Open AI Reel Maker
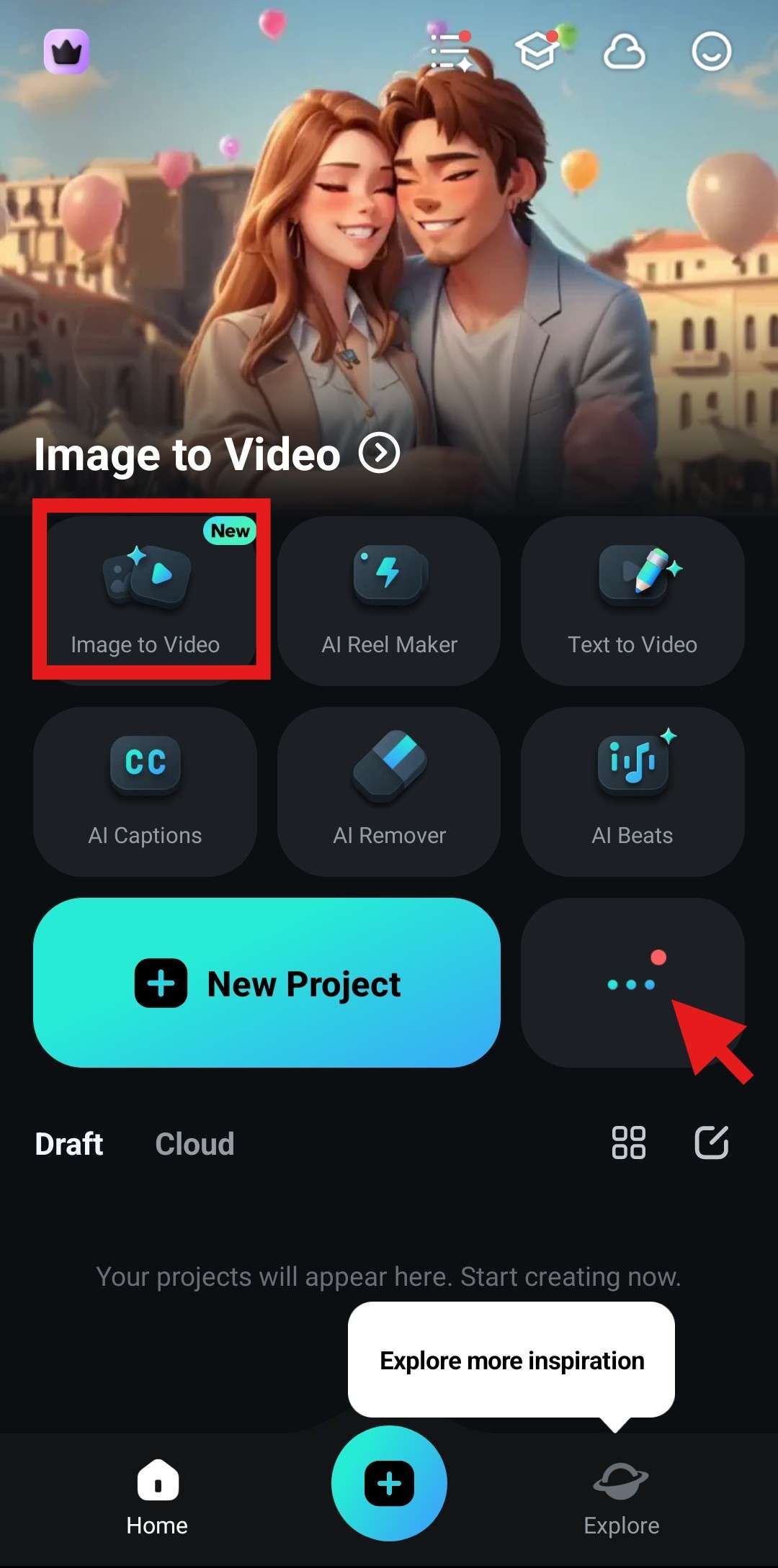 point(389,600)
